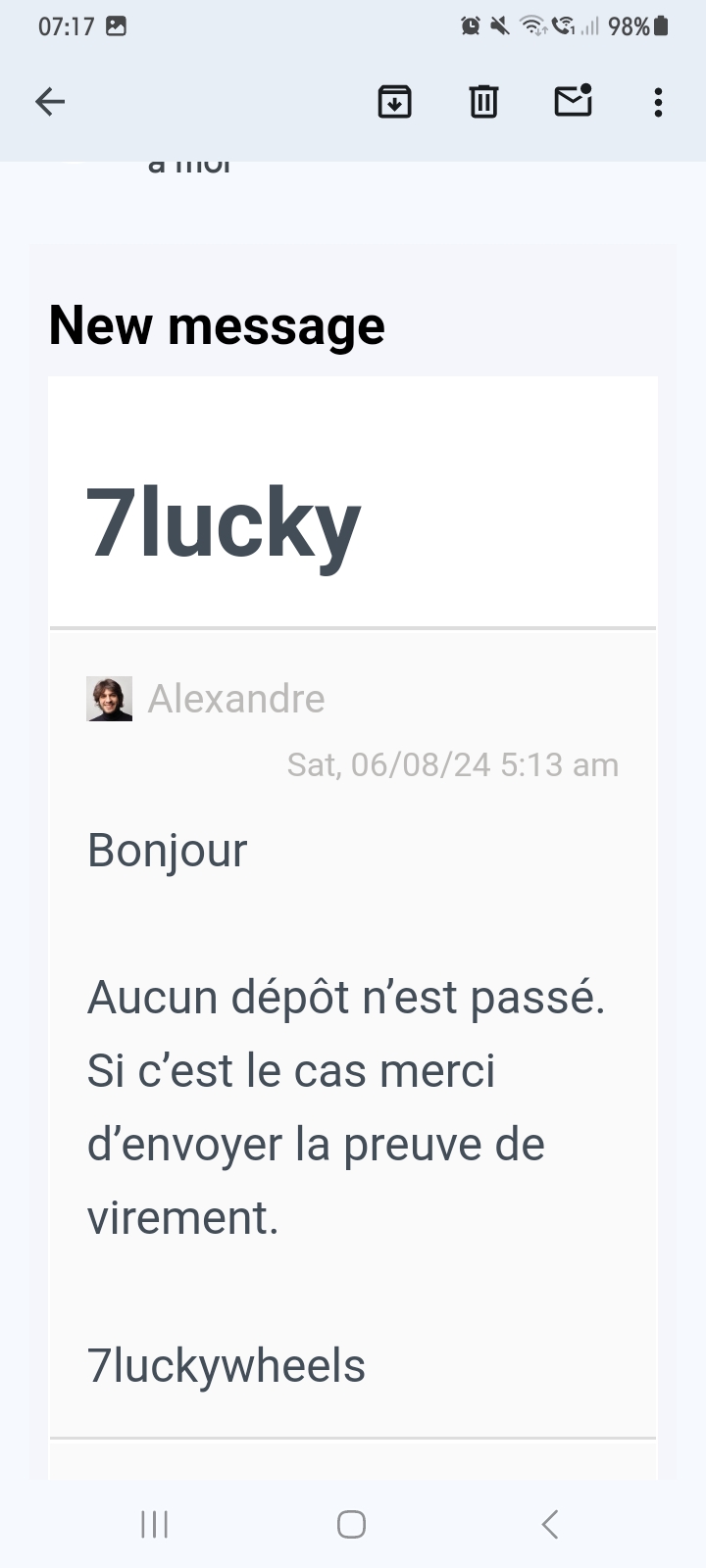This screenshot has width=706, height=1568.
Task: Mark this email as unread
Action: coord(574,100)
